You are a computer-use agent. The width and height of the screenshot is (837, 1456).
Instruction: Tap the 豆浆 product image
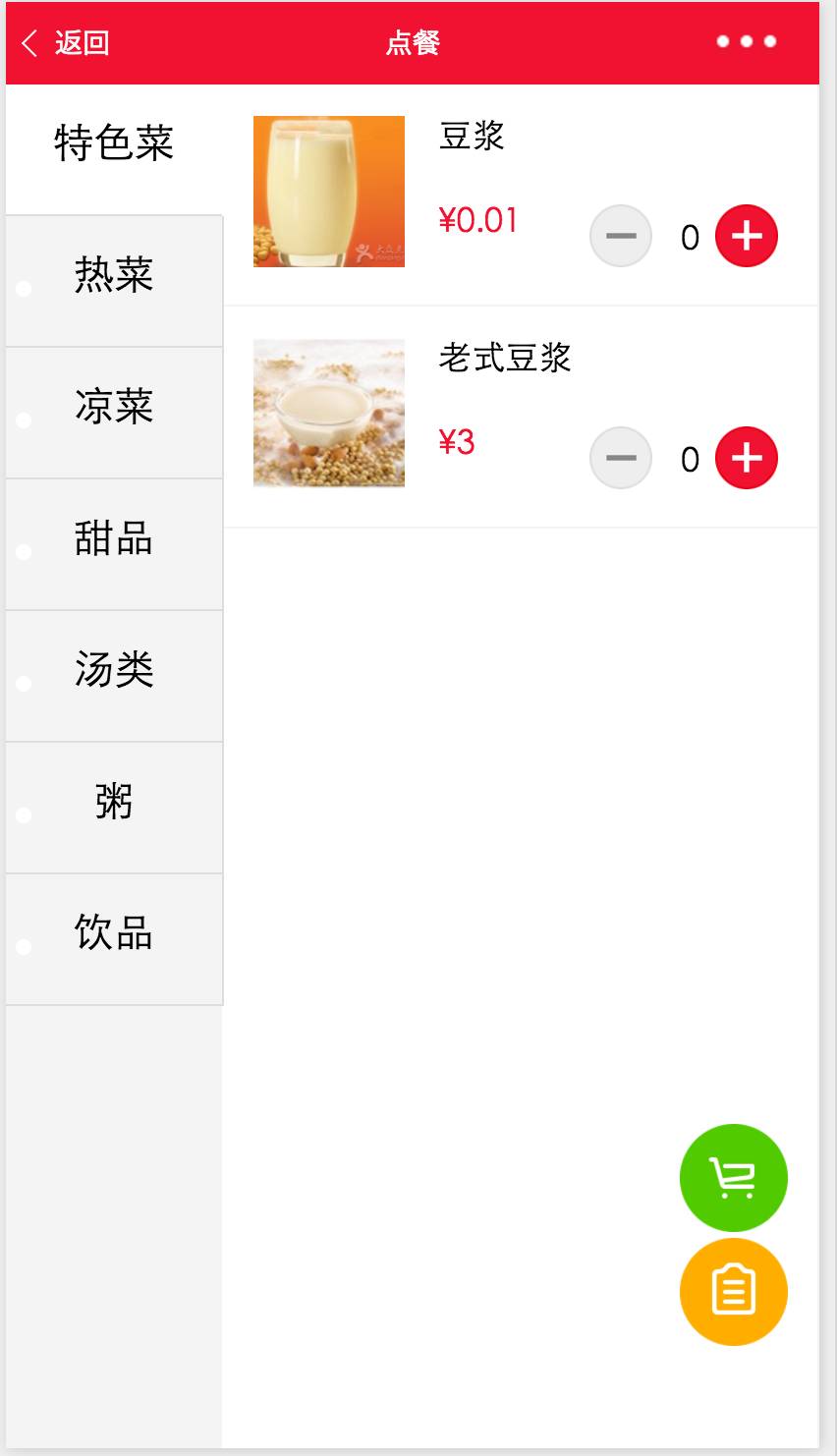[x=329, y=192]
